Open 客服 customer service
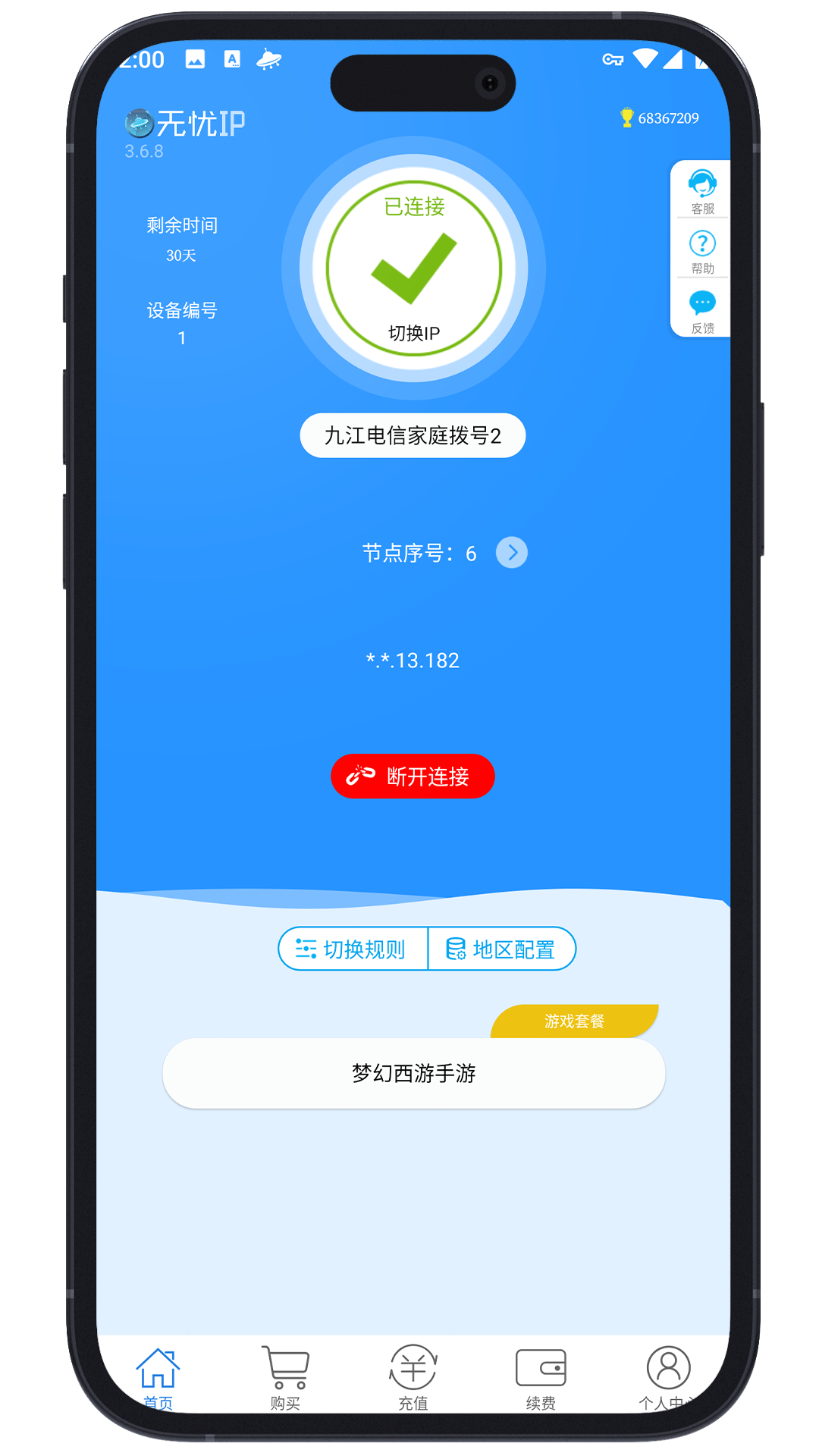Image resolution: width=819 pixels, height=1456 pixels. pos(702,191)
